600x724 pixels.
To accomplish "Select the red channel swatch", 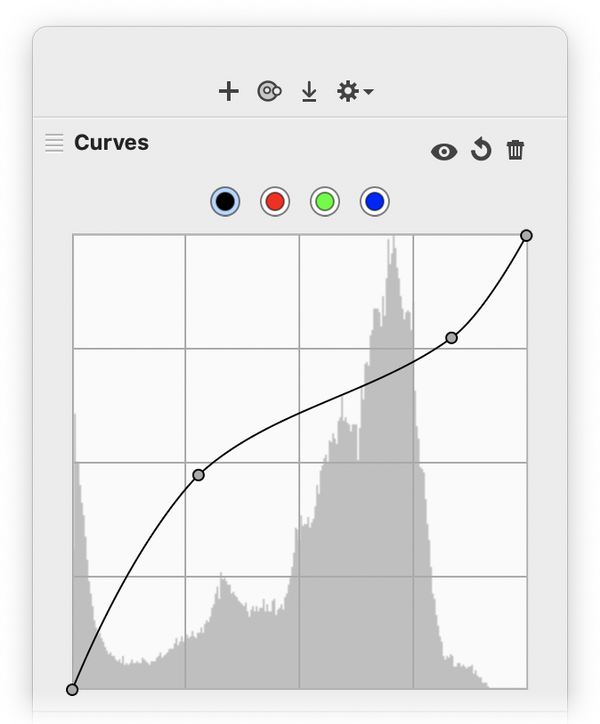I will pyautogui.click(x=274, y=202).
